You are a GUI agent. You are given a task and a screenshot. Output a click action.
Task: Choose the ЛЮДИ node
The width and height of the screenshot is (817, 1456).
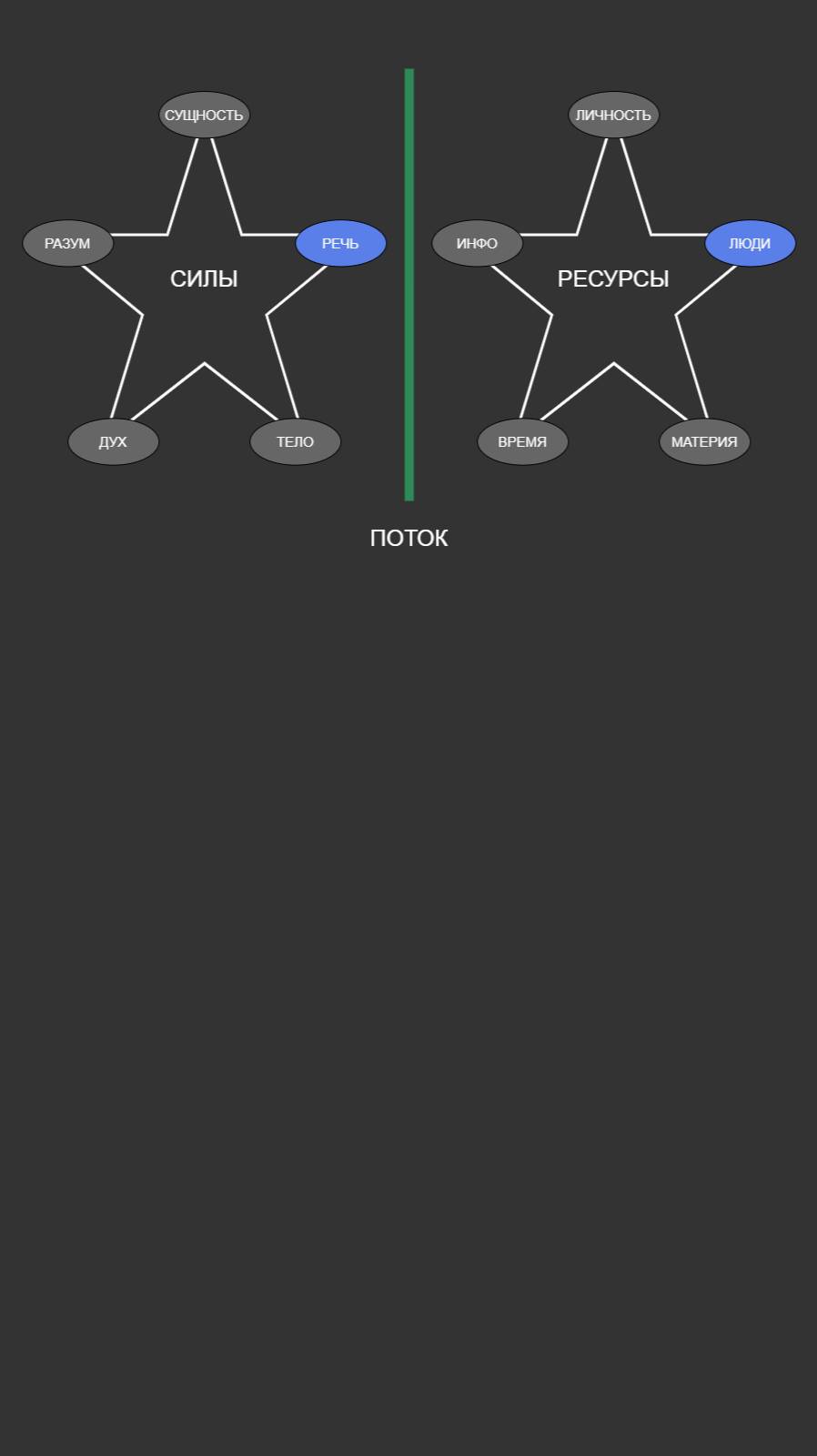[750, 244]
